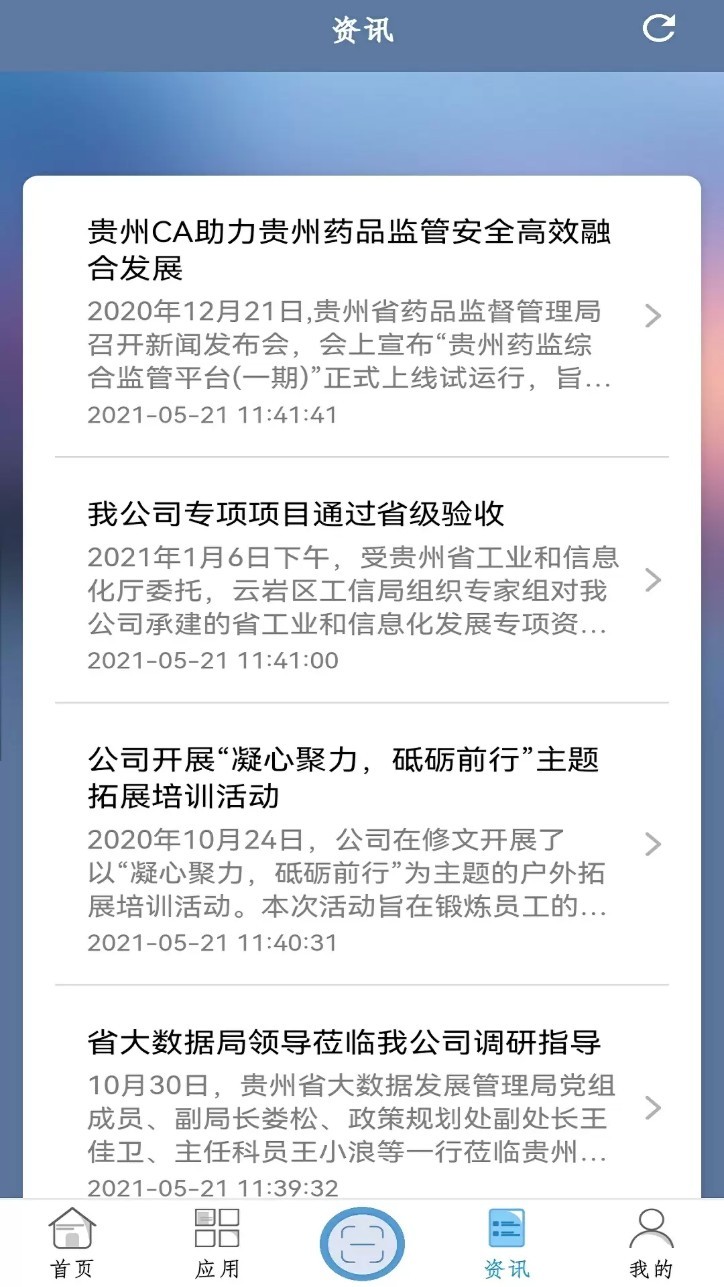Open details chevron for 省级验收 article

point(653,580)
